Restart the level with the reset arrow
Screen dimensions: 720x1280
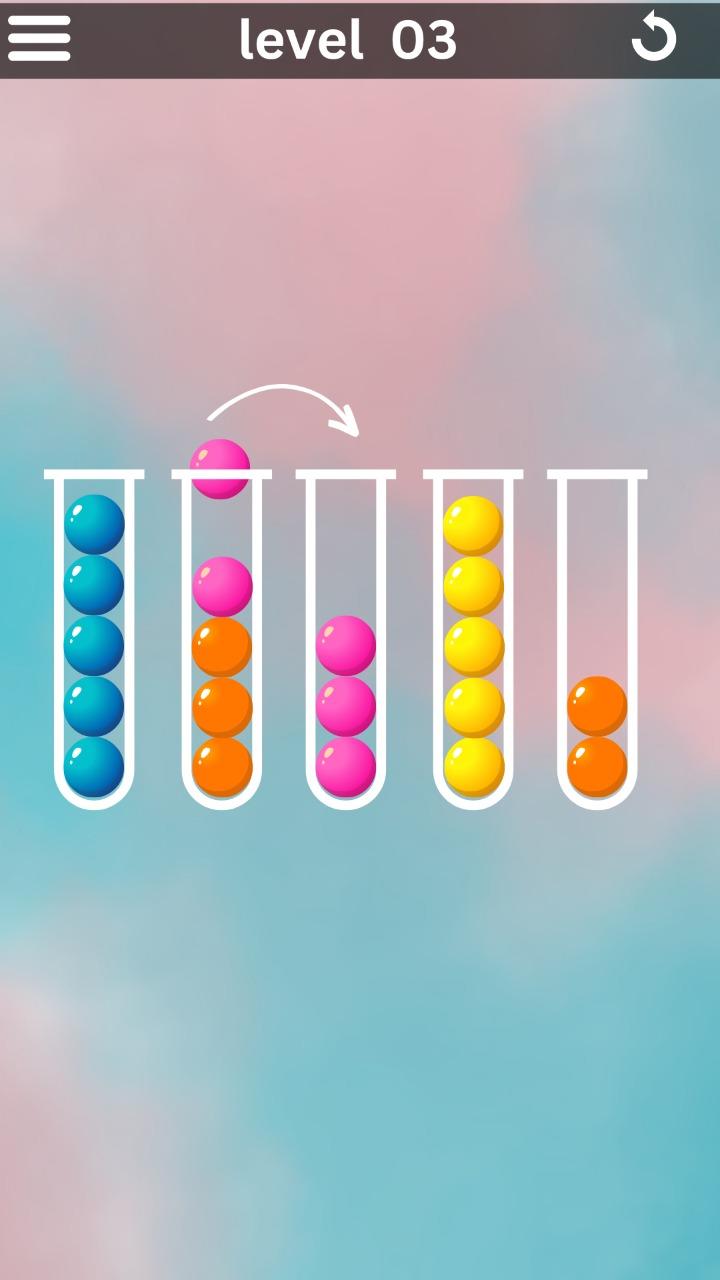click(654, 38)
